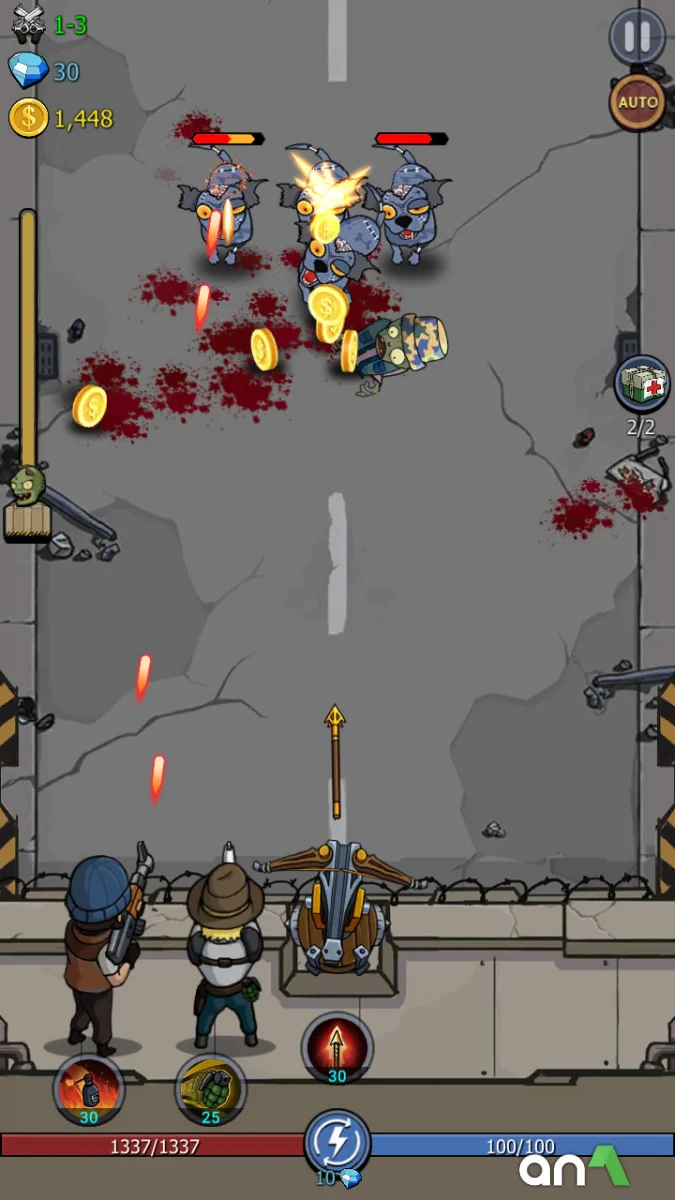Pause the game
The image size is (675, 1200).
[637, 38]
